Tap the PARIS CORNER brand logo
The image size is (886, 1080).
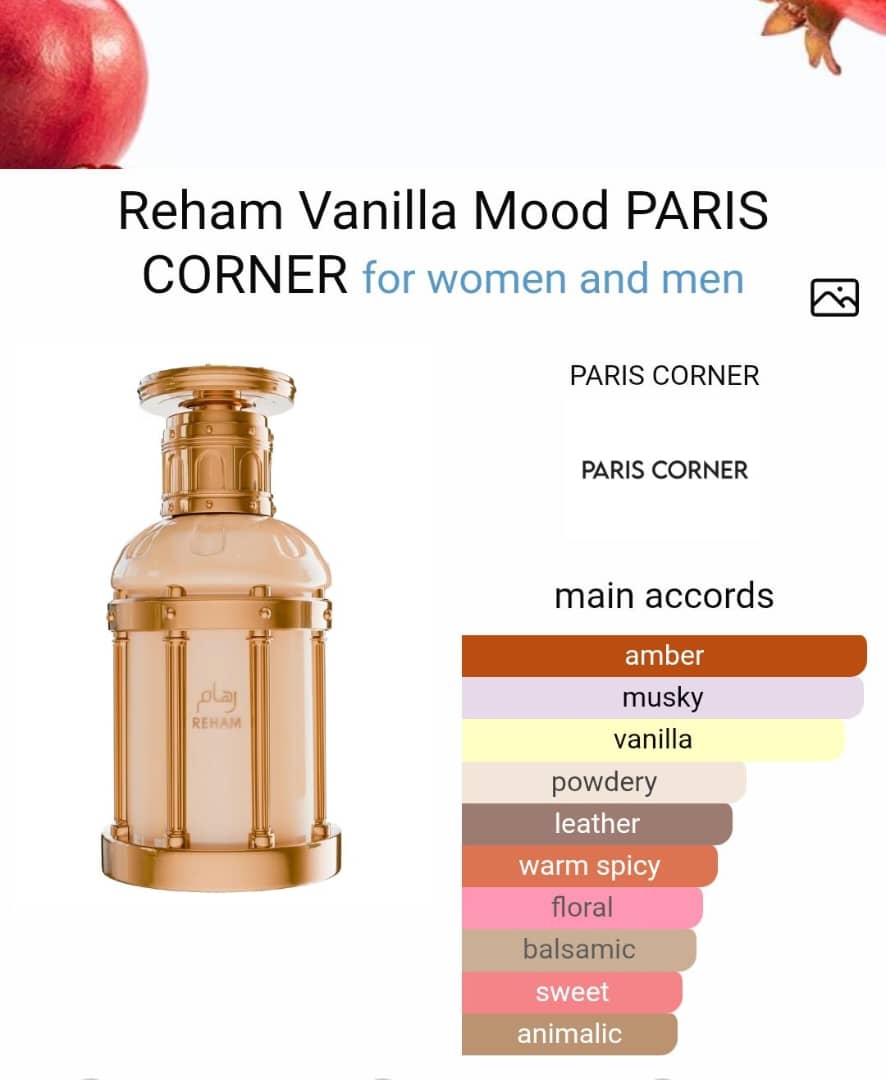(664, 470)
